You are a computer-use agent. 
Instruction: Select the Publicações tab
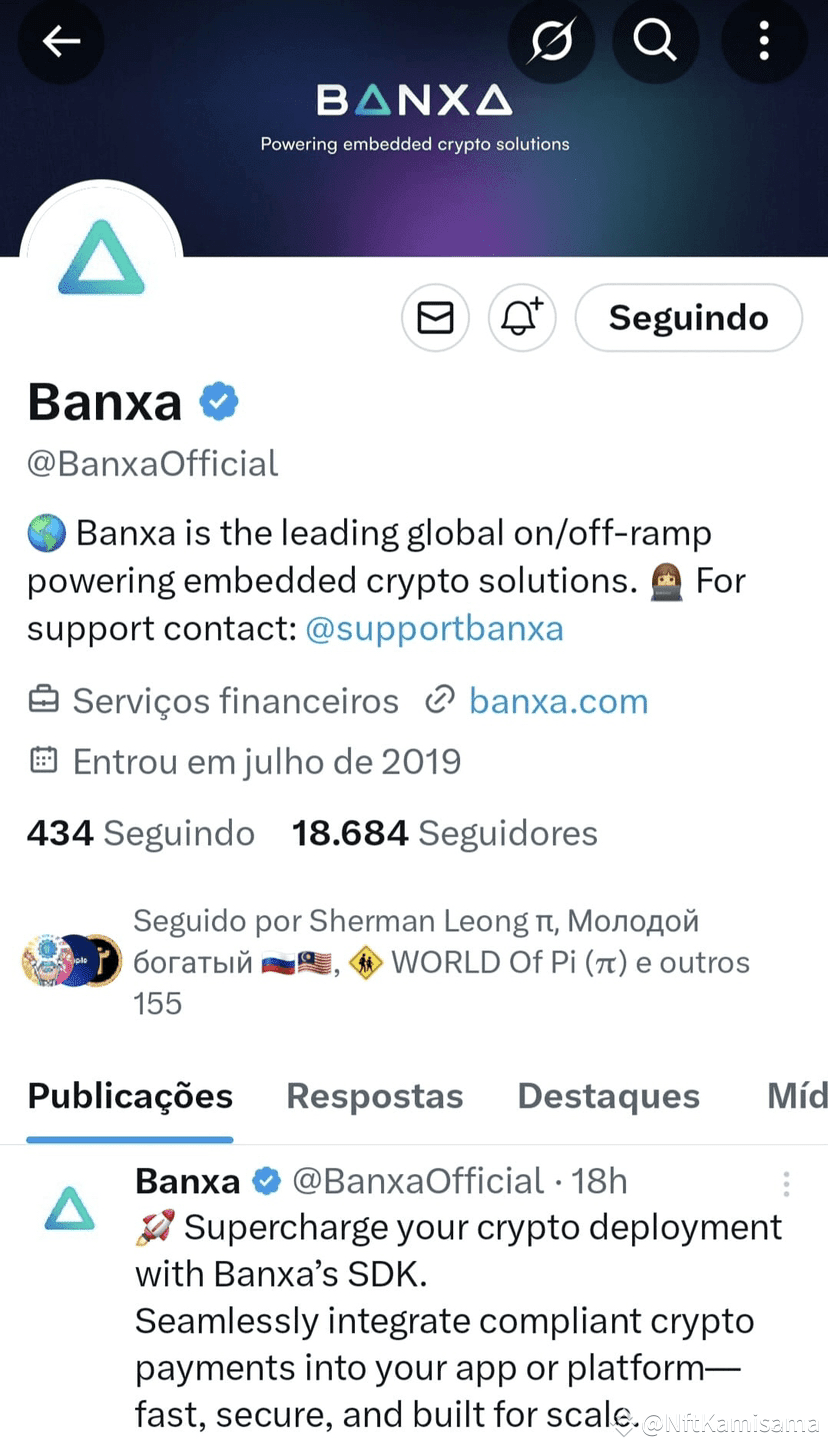tap(130, 1096)
